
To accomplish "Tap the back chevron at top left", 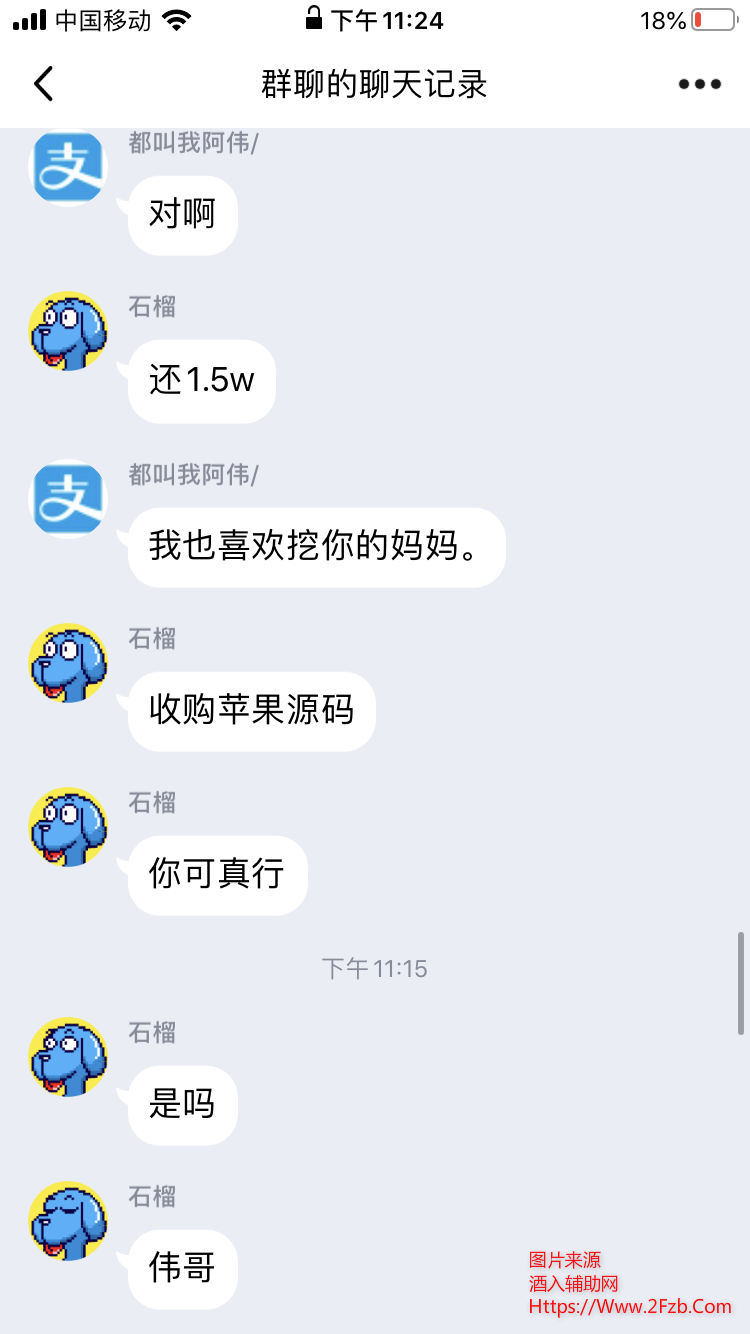I will pyautogui.click(x=42, y=84).
